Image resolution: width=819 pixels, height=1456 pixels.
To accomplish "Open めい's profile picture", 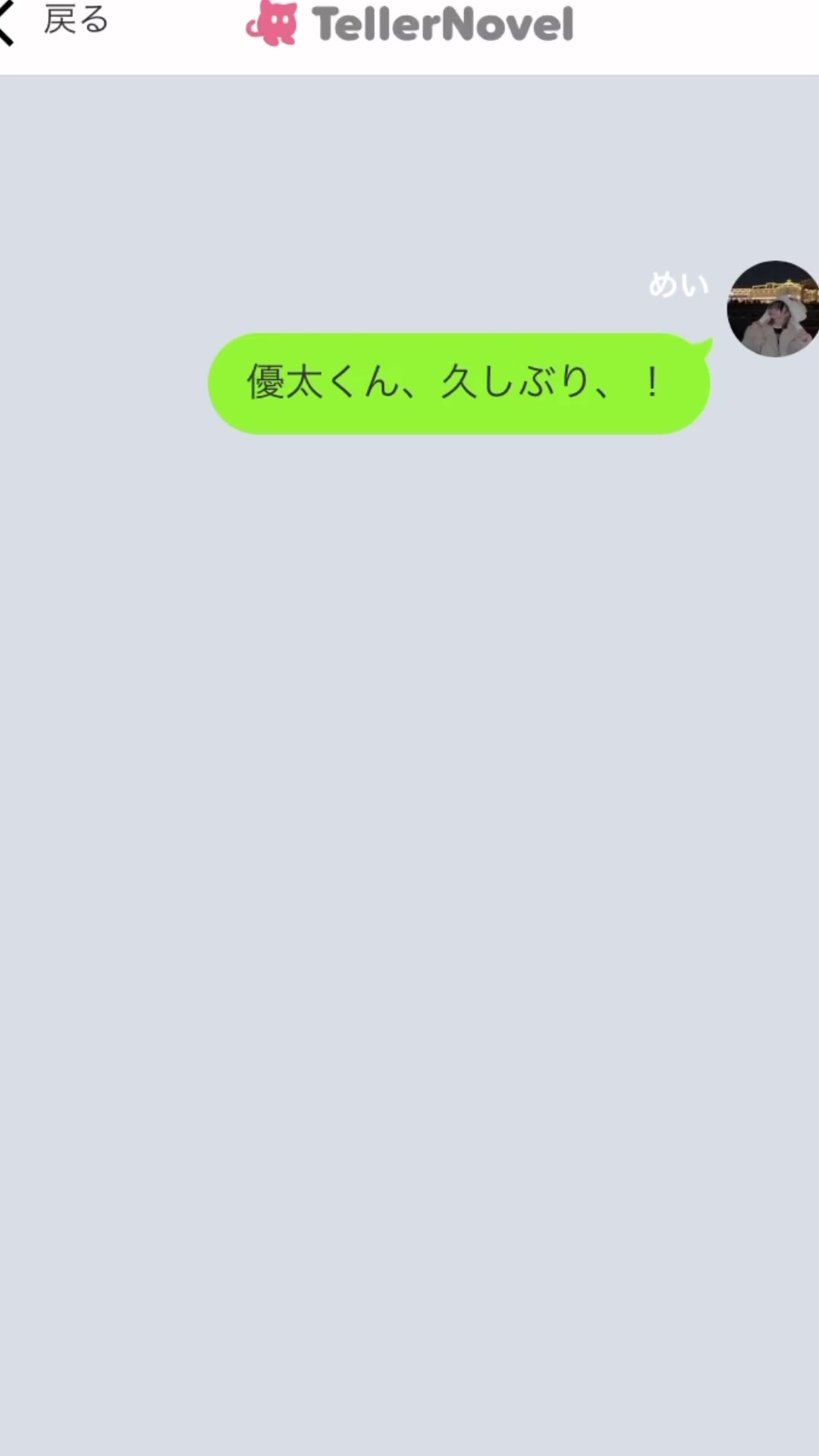I will [x=773, y=309].
